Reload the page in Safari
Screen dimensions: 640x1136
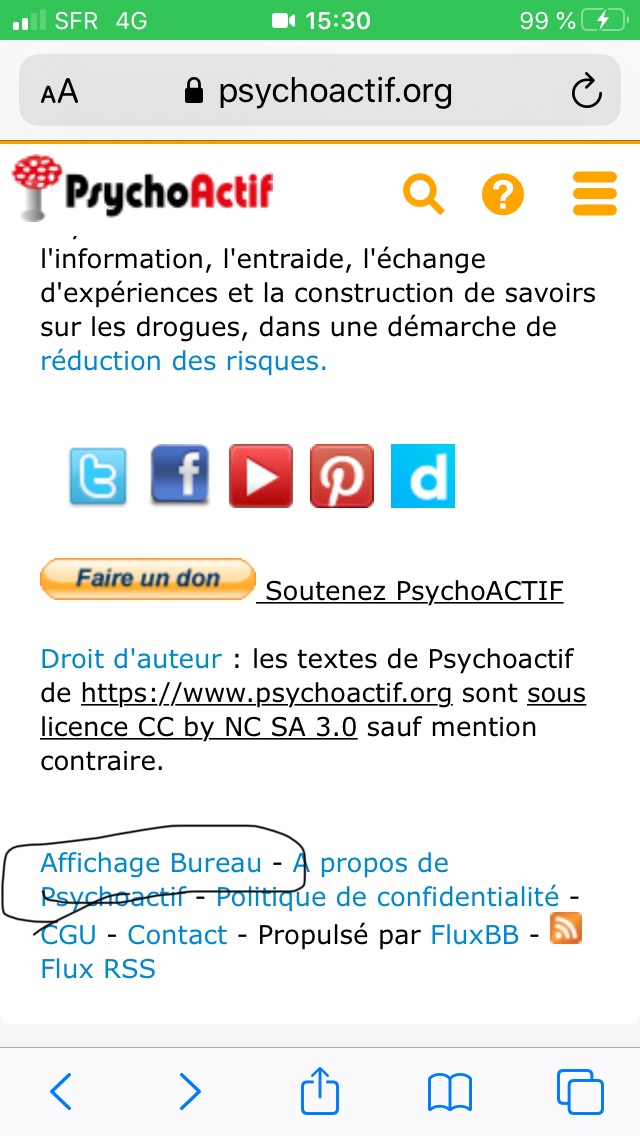tap(585, 92)
